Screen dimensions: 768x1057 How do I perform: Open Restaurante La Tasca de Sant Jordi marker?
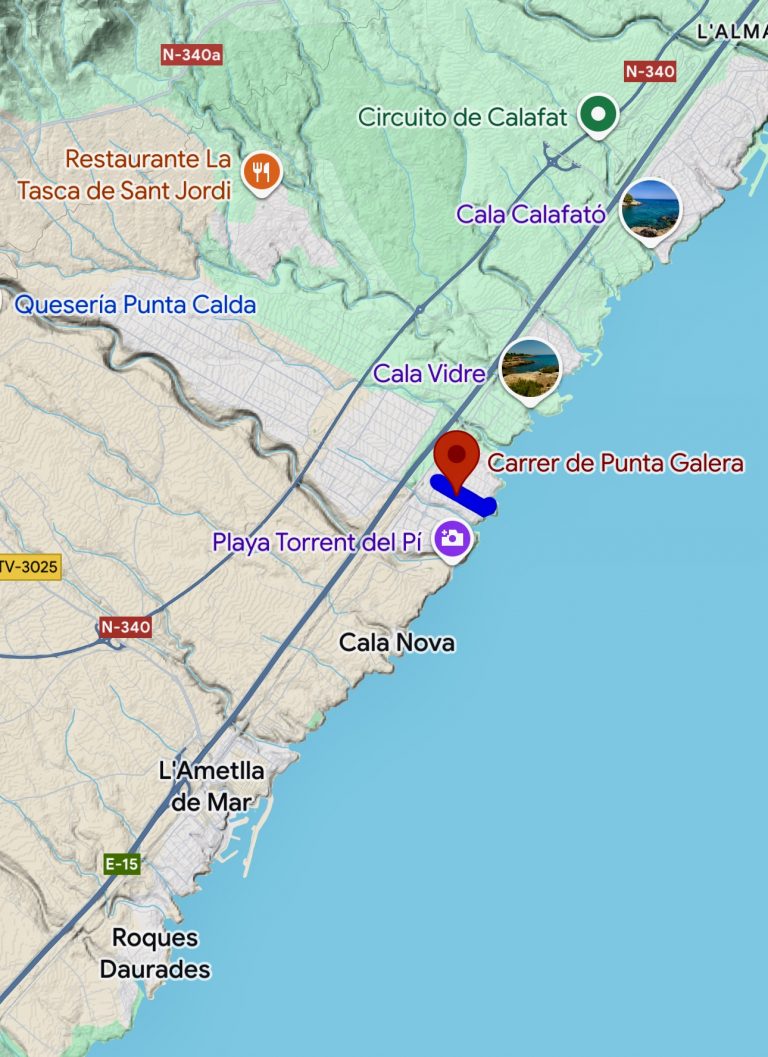point(261,172)
